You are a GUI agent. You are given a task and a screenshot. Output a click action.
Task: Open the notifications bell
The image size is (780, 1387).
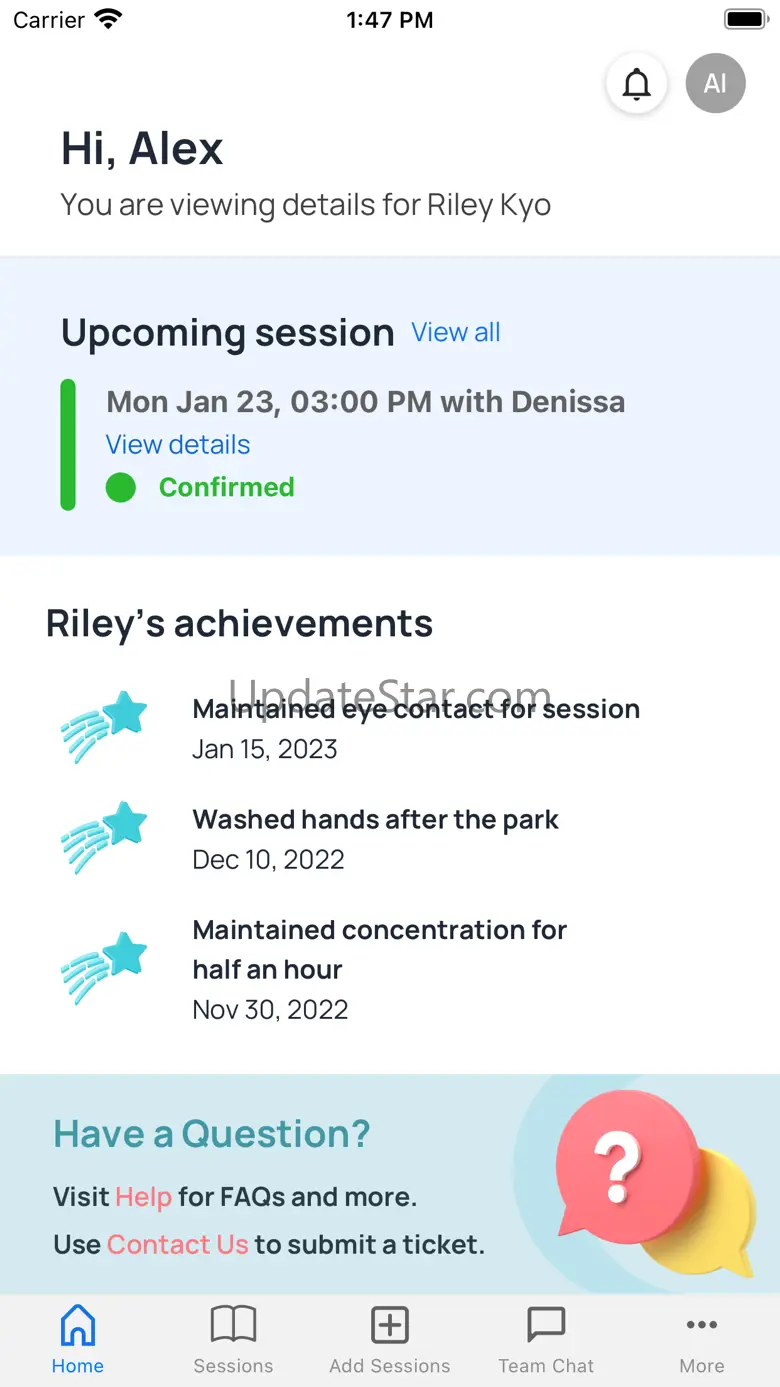pyautogui.click(x=636, y=83)
